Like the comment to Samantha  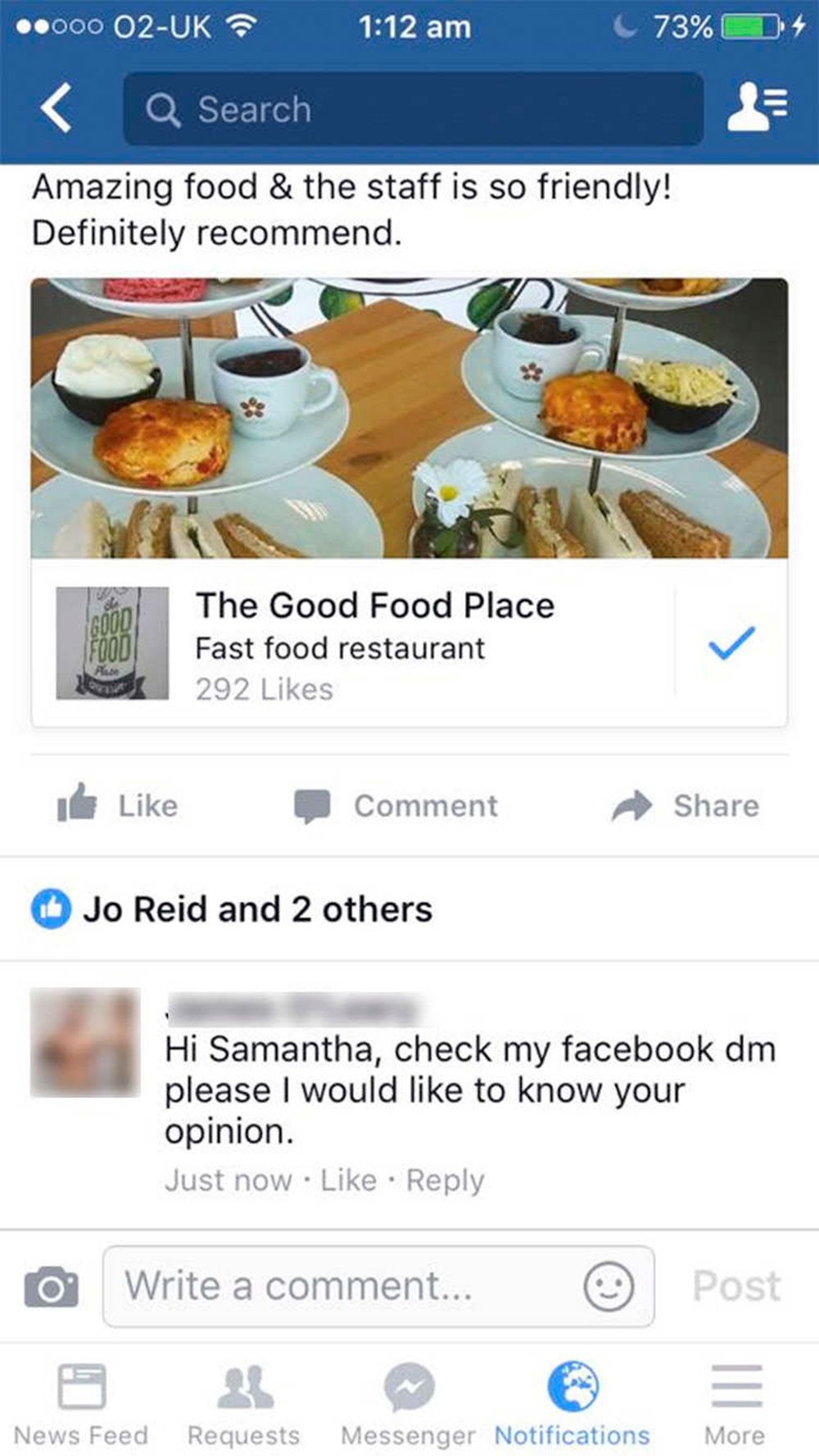coord(348,1180)
